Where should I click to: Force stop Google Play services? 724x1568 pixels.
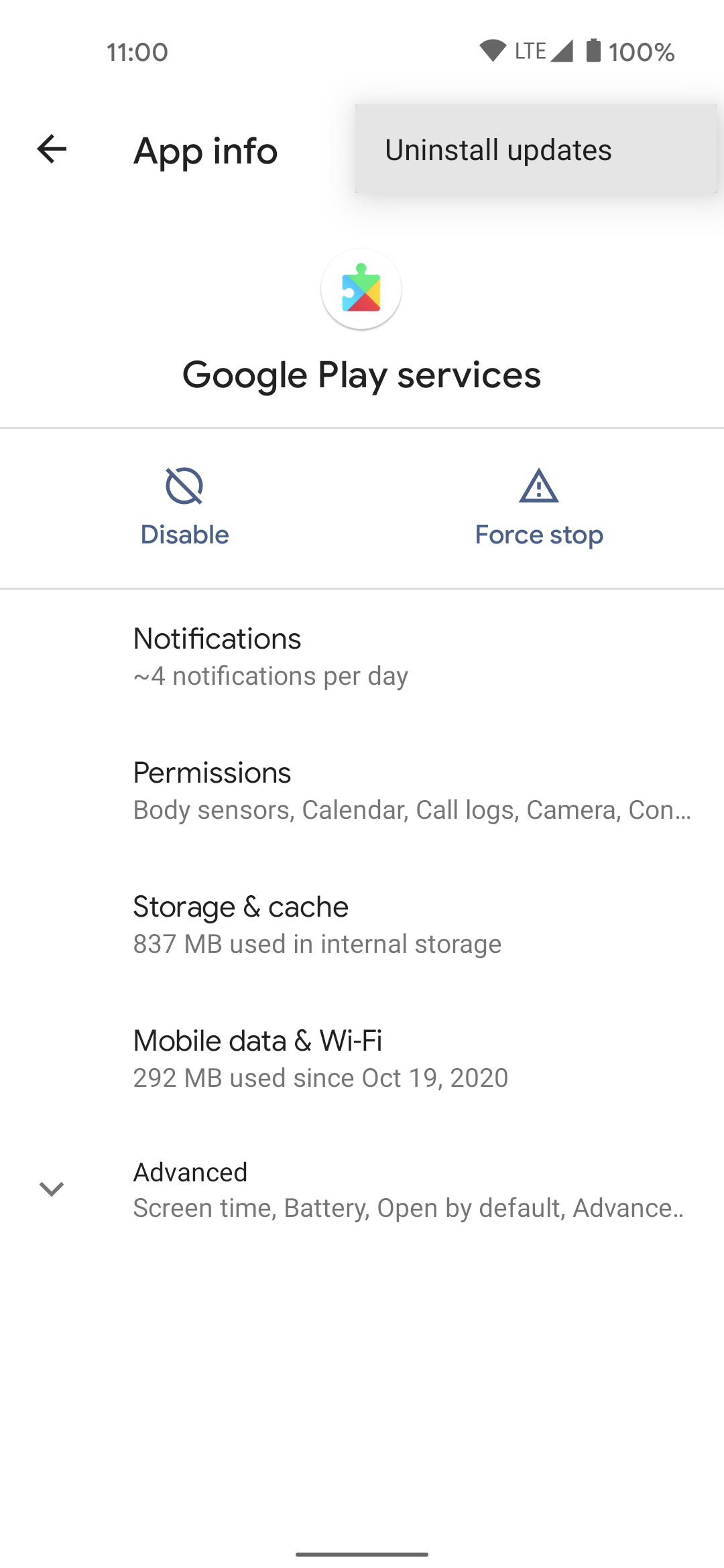[539, 508]
